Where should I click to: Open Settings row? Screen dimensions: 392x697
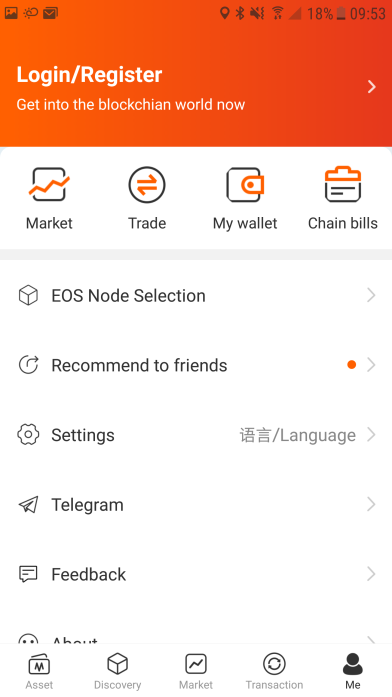196,435
